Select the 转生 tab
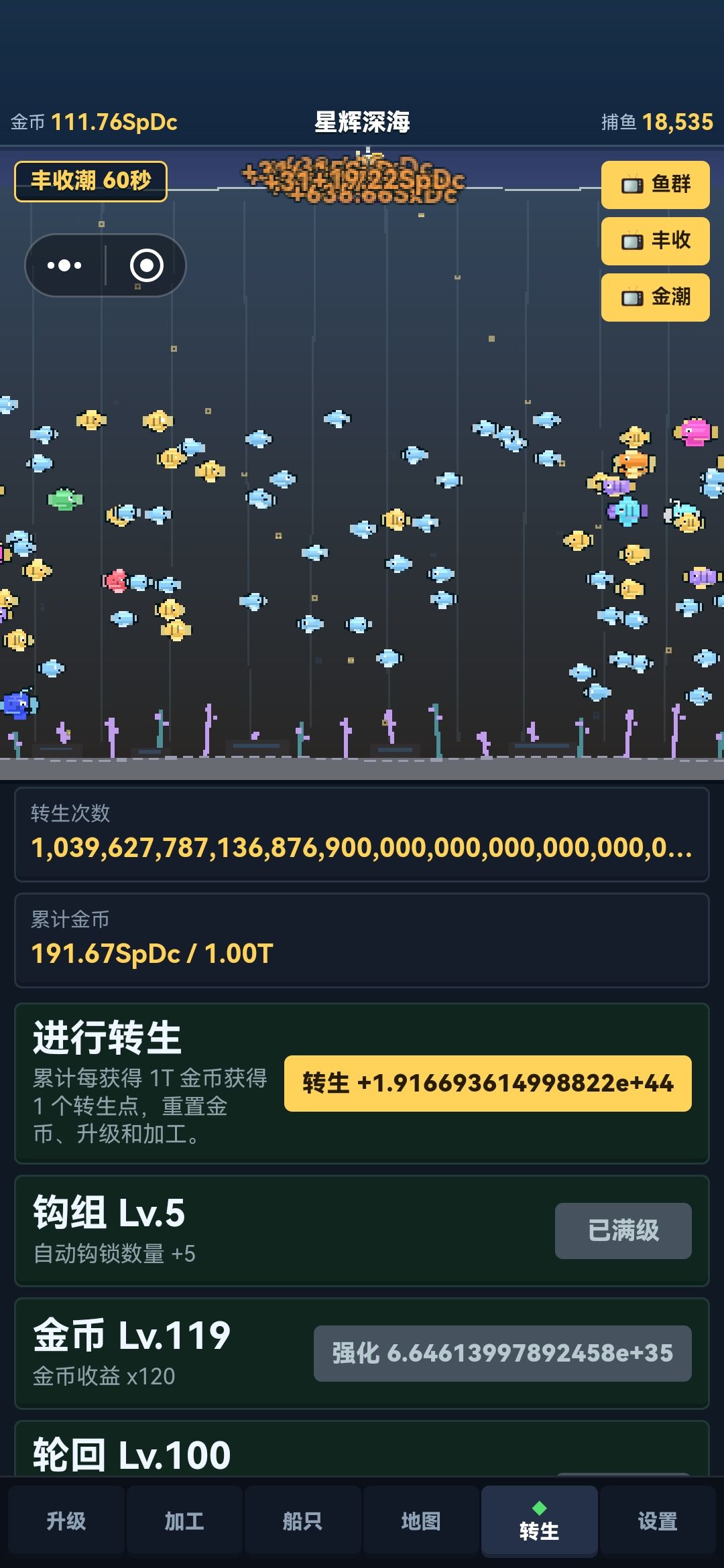Viewport: 724px width, 1568px height. coord(539,1520)
